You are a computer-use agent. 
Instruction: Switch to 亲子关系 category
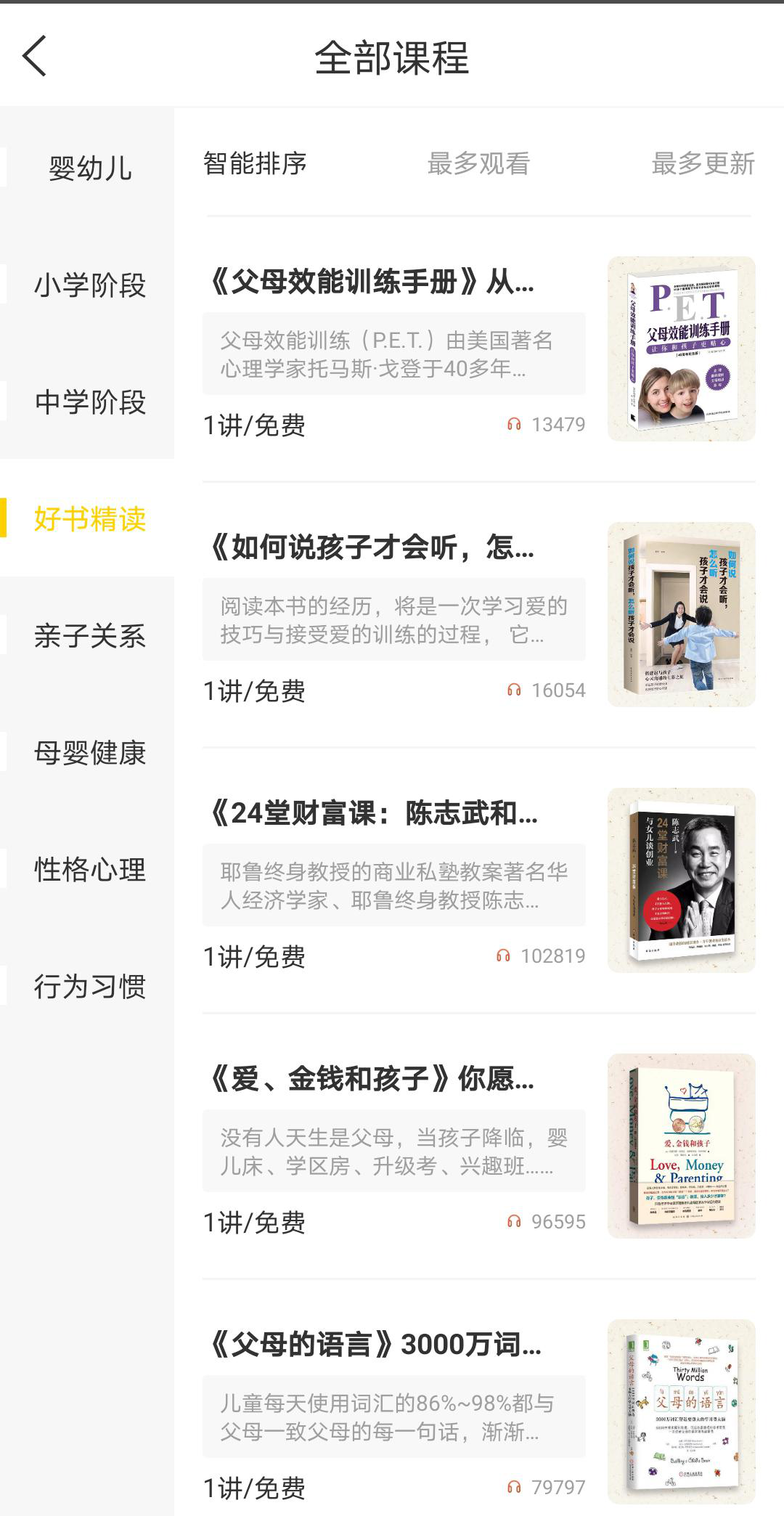coord(89,635)
